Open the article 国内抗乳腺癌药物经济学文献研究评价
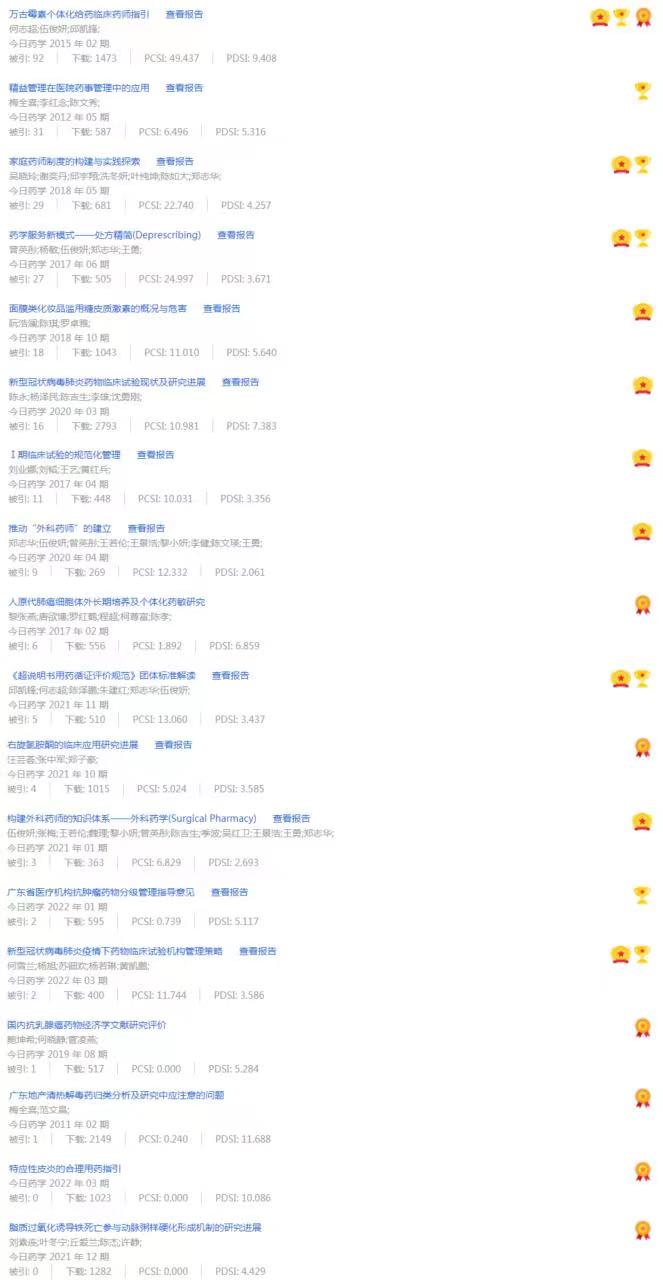The image size is (663, 1280). pos(87,1025)
